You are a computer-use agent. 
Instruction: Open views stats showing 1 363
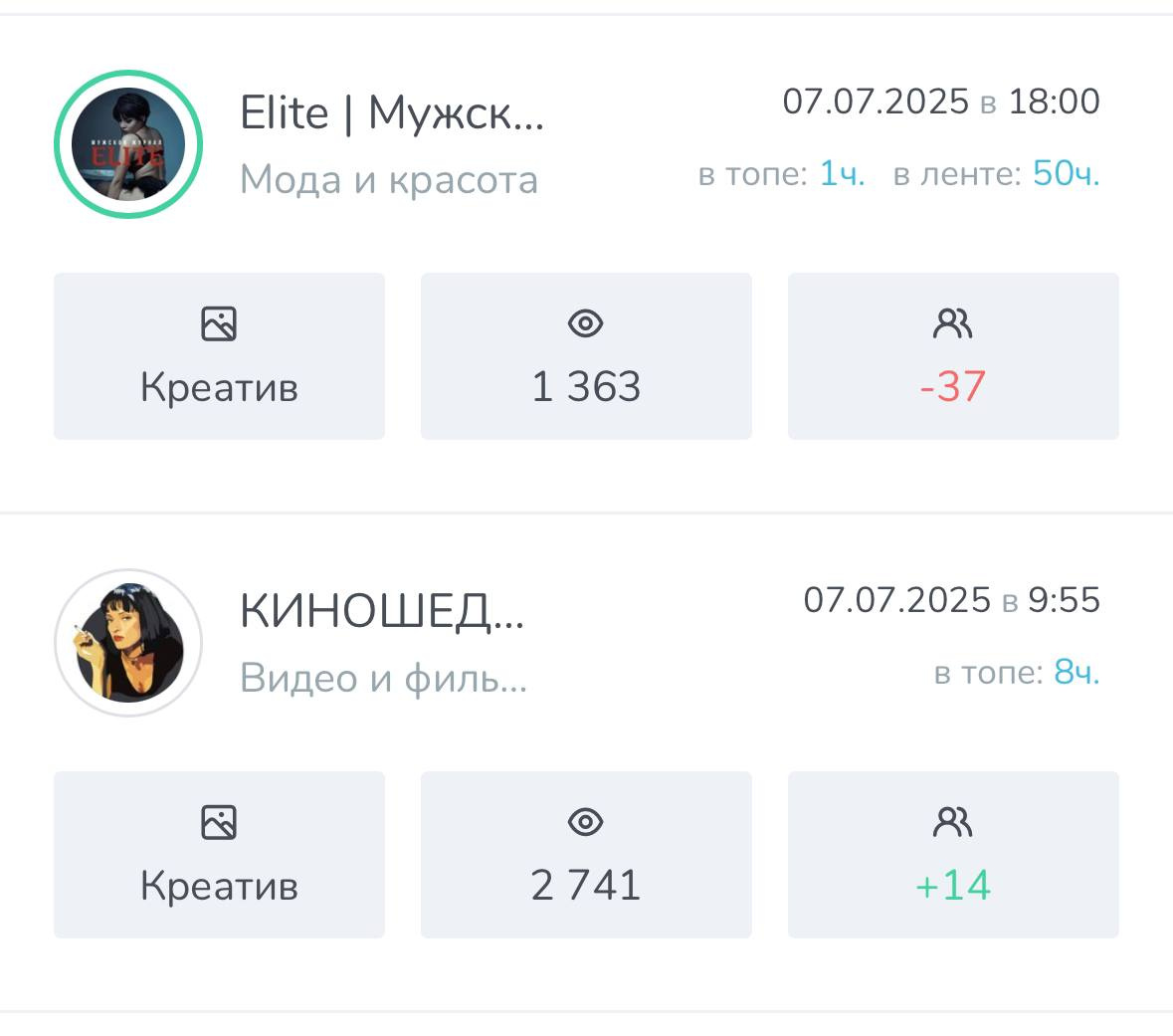click(586, 356)
